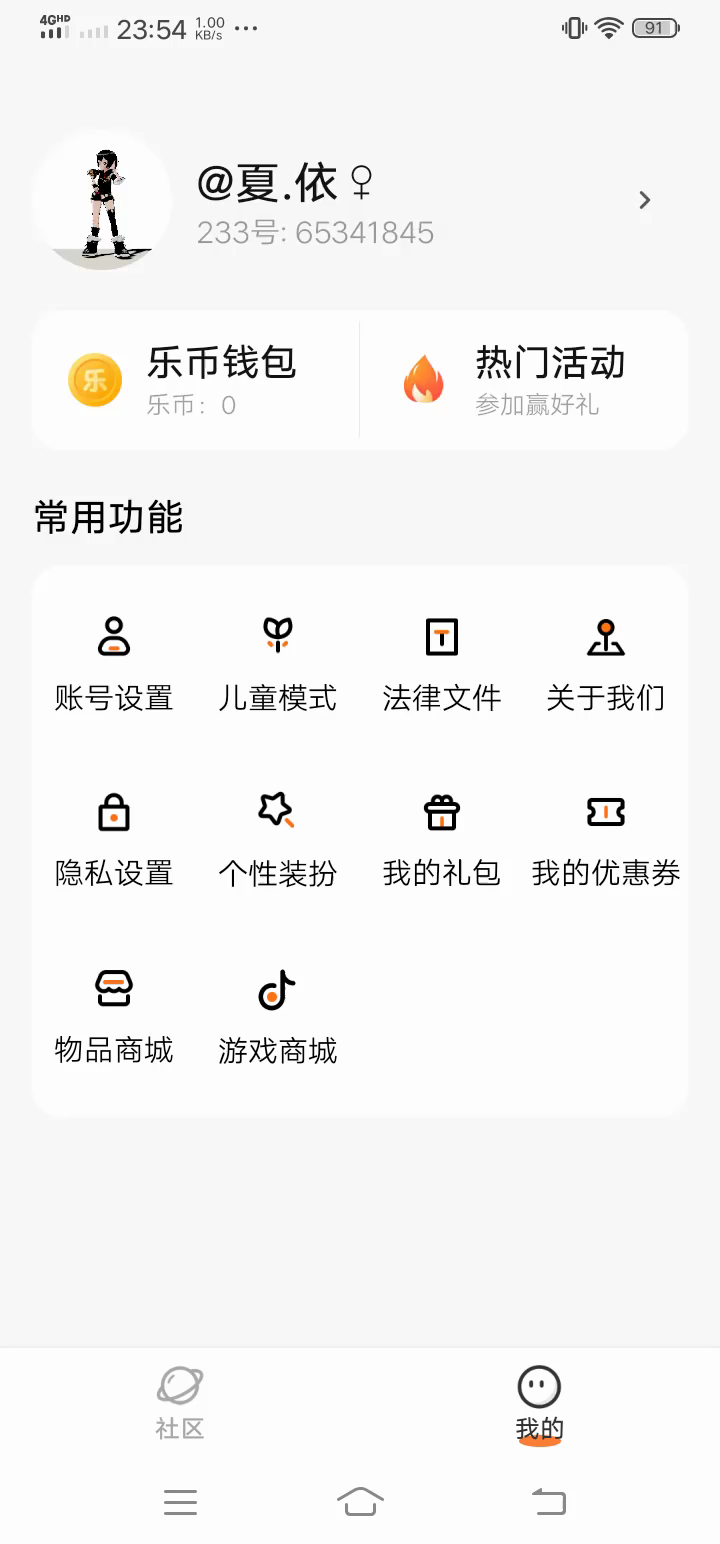Tap the profile avatar picture
This screenshot has height=1544, width=720.
(x=102, y=201)
